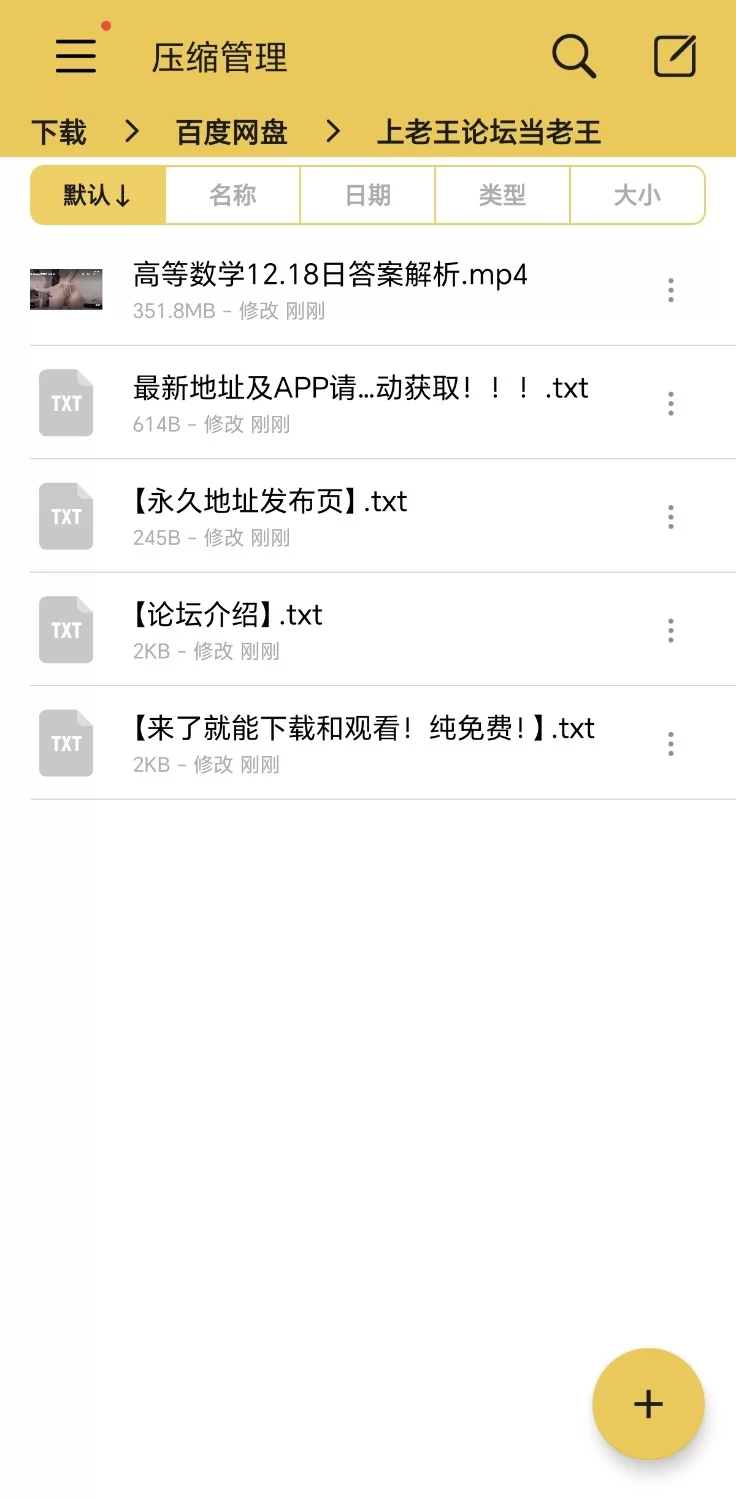Tap the plus floating action button
The width and height of the screenshot is (736, 1500).
pos(648,1404)
